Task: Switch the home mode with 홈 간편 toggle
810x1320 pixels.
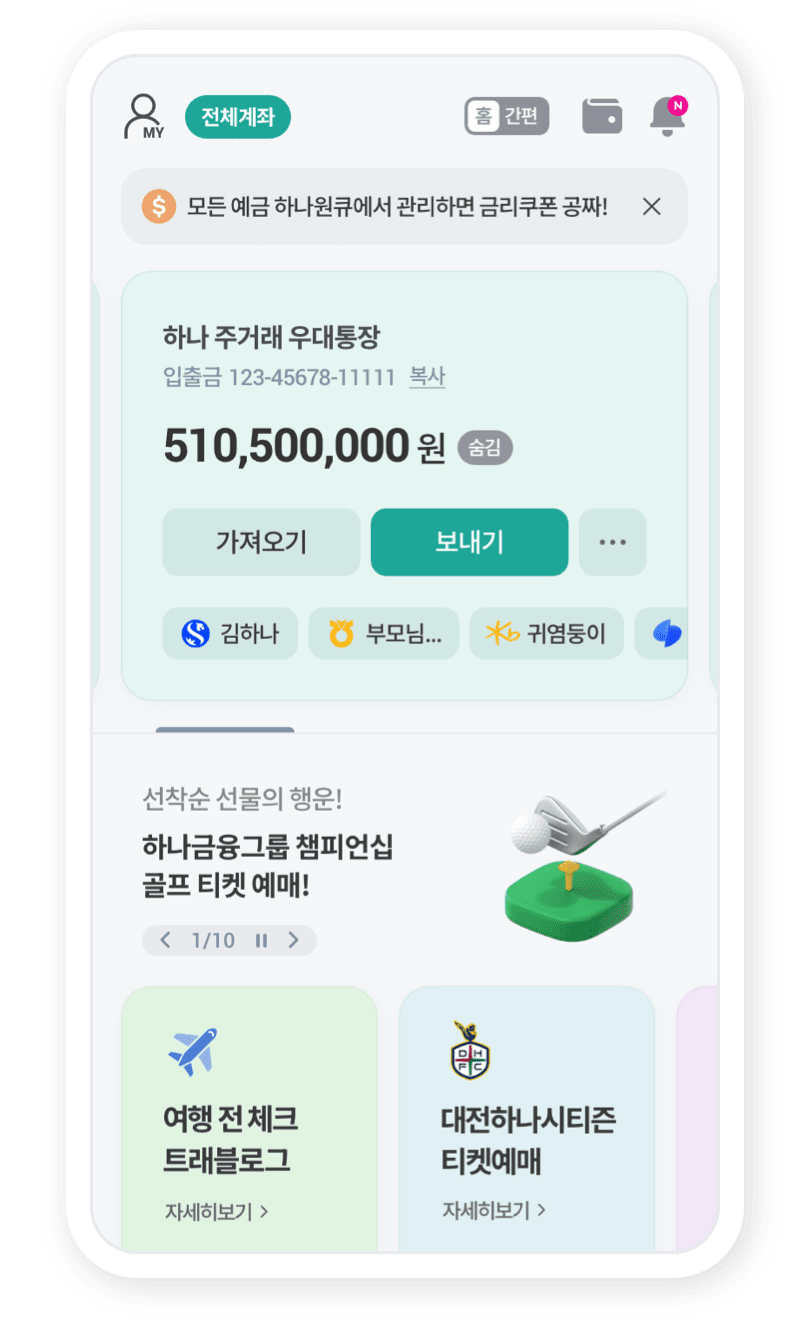Action: [x=507, y=116]
